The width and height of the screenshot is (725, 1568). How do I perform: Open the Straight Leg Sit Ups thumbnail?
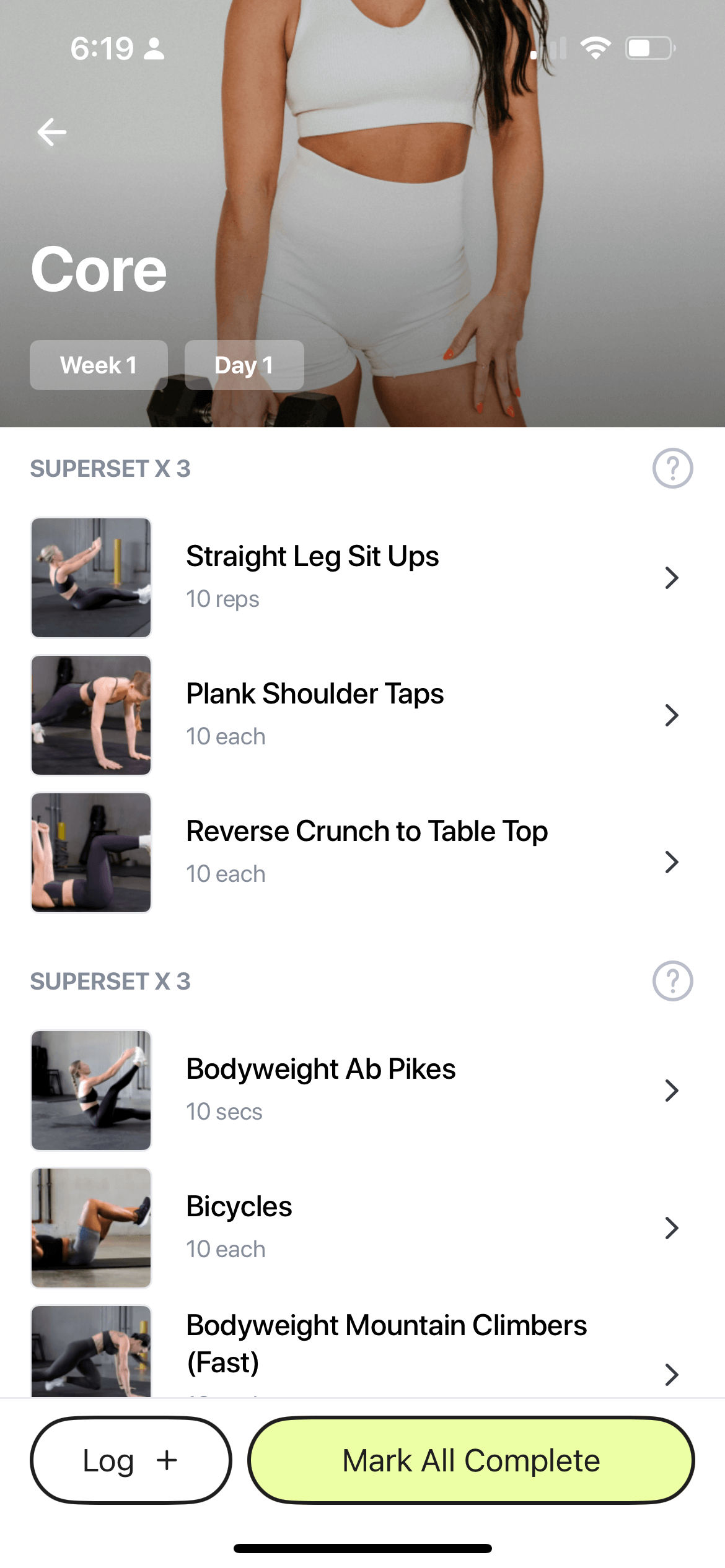point(90,578)
